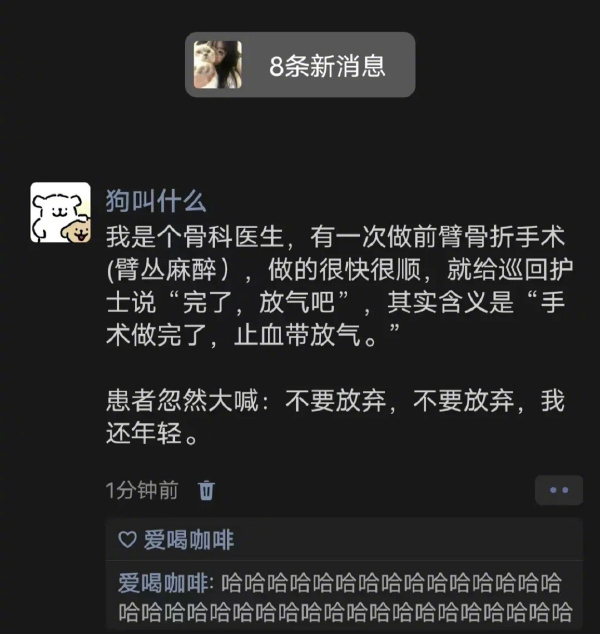
Task: Open the 8条新消息 notification banner
Action: point(299,66)
